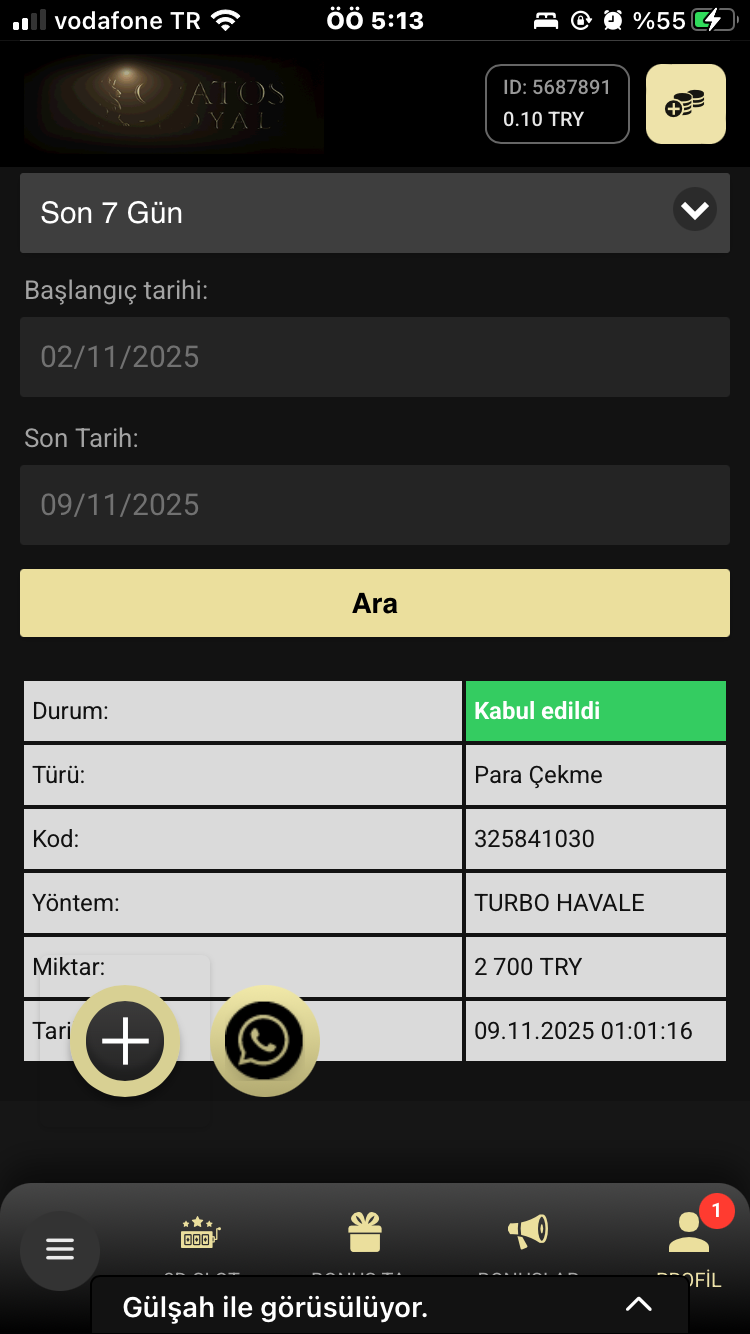Screen dimensions: 750x1334
Task: Tap the hamburger menu icon
Action: pyautogui.click(x=60, y=1250)
